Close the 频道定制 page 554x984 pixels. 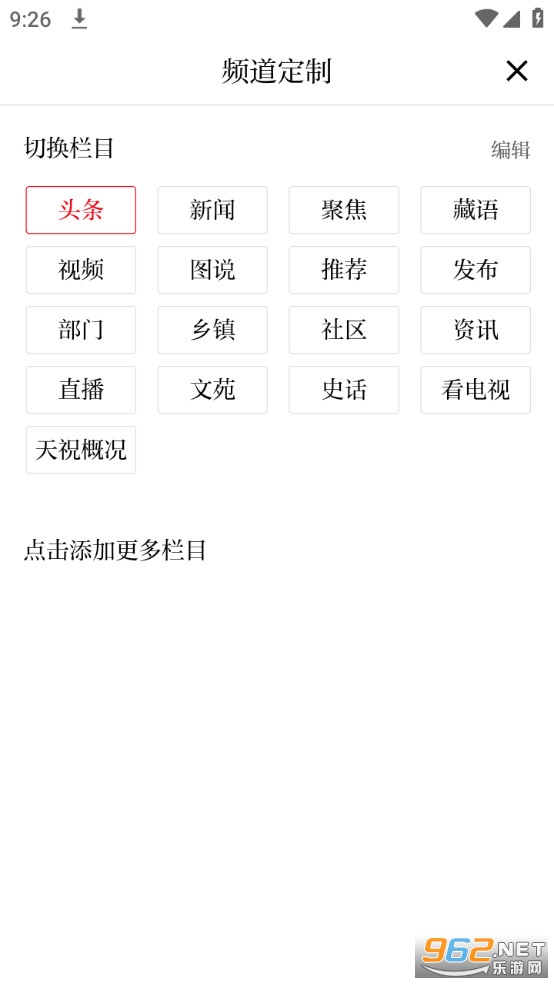[x=517, y=71]
